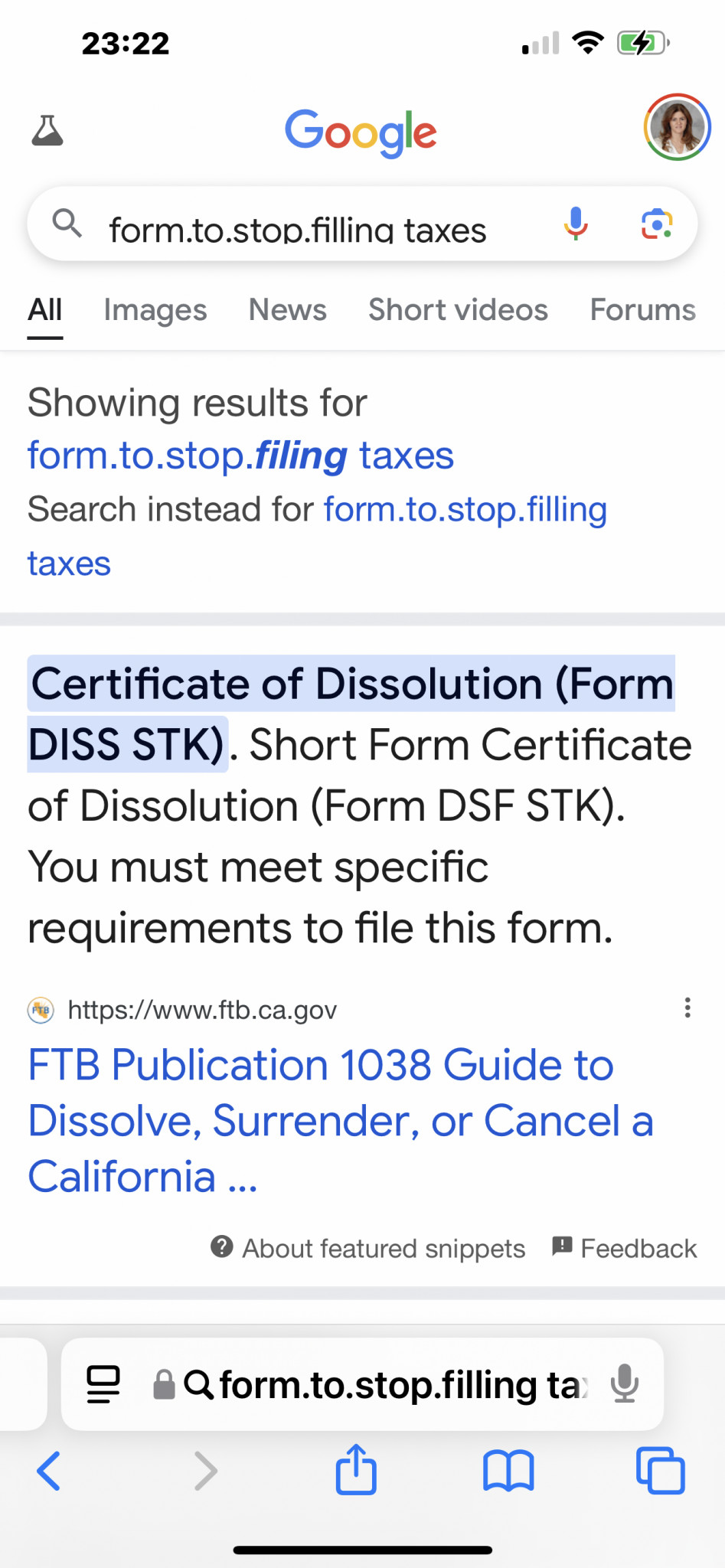Search instead for form.to.stop.filling taxes

[x=465, y=510]
